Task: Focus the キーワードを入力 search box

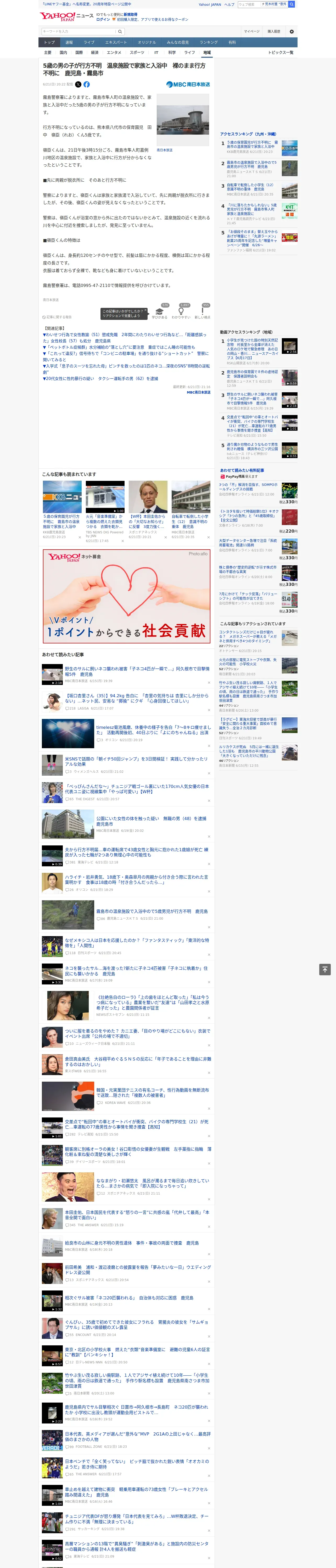Action: (79, 31)
